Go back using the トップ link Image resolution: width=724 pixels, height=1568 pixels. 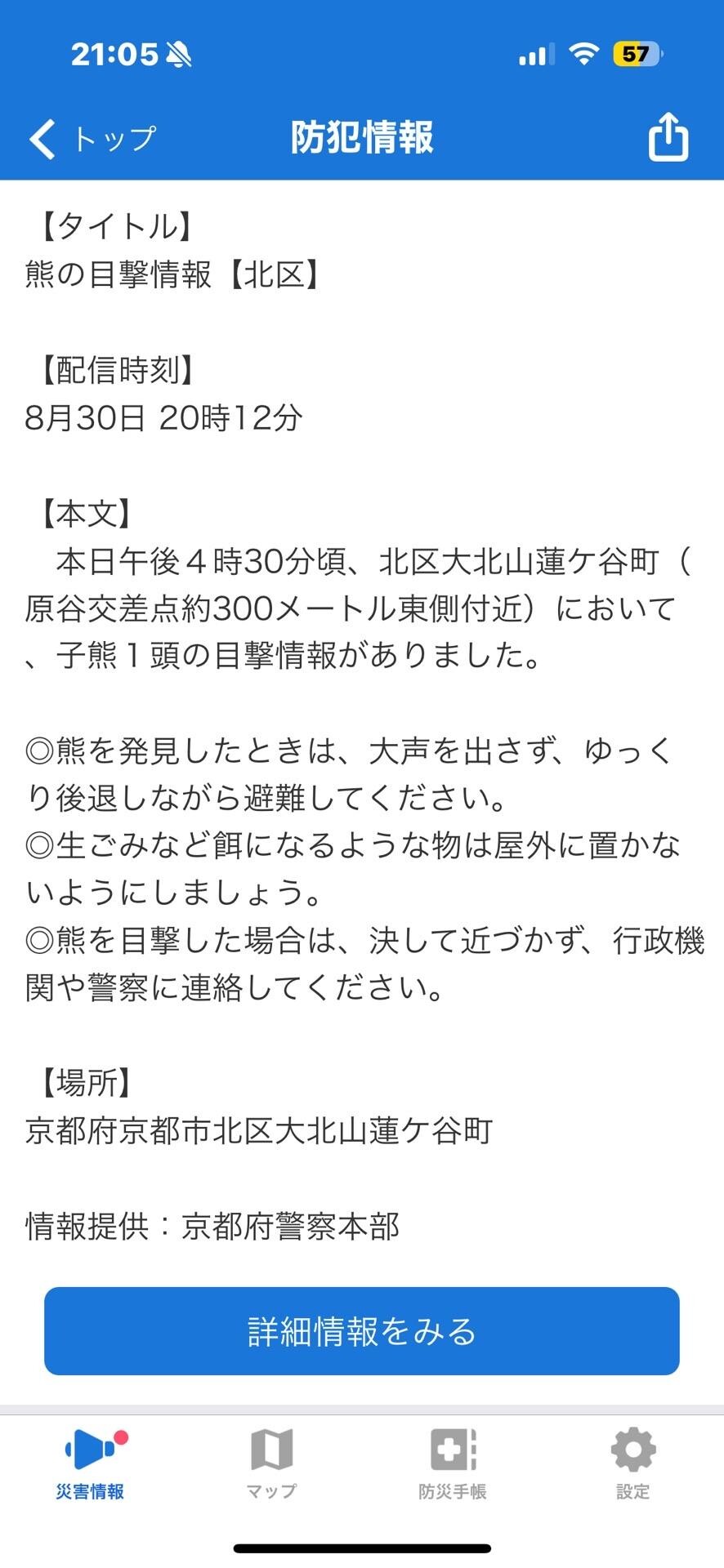click(x=113, y=137)
